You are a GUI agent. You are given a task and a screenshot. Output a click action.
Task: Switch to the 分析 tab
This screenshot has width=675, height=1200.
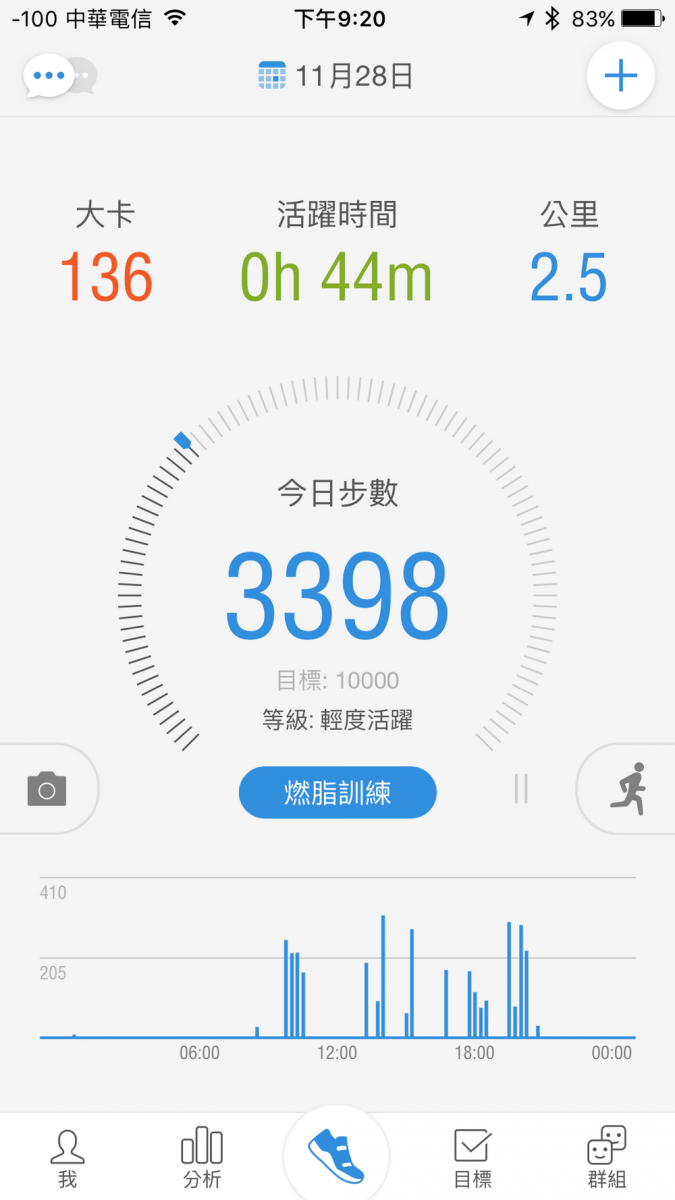(x=201, y=1157)
